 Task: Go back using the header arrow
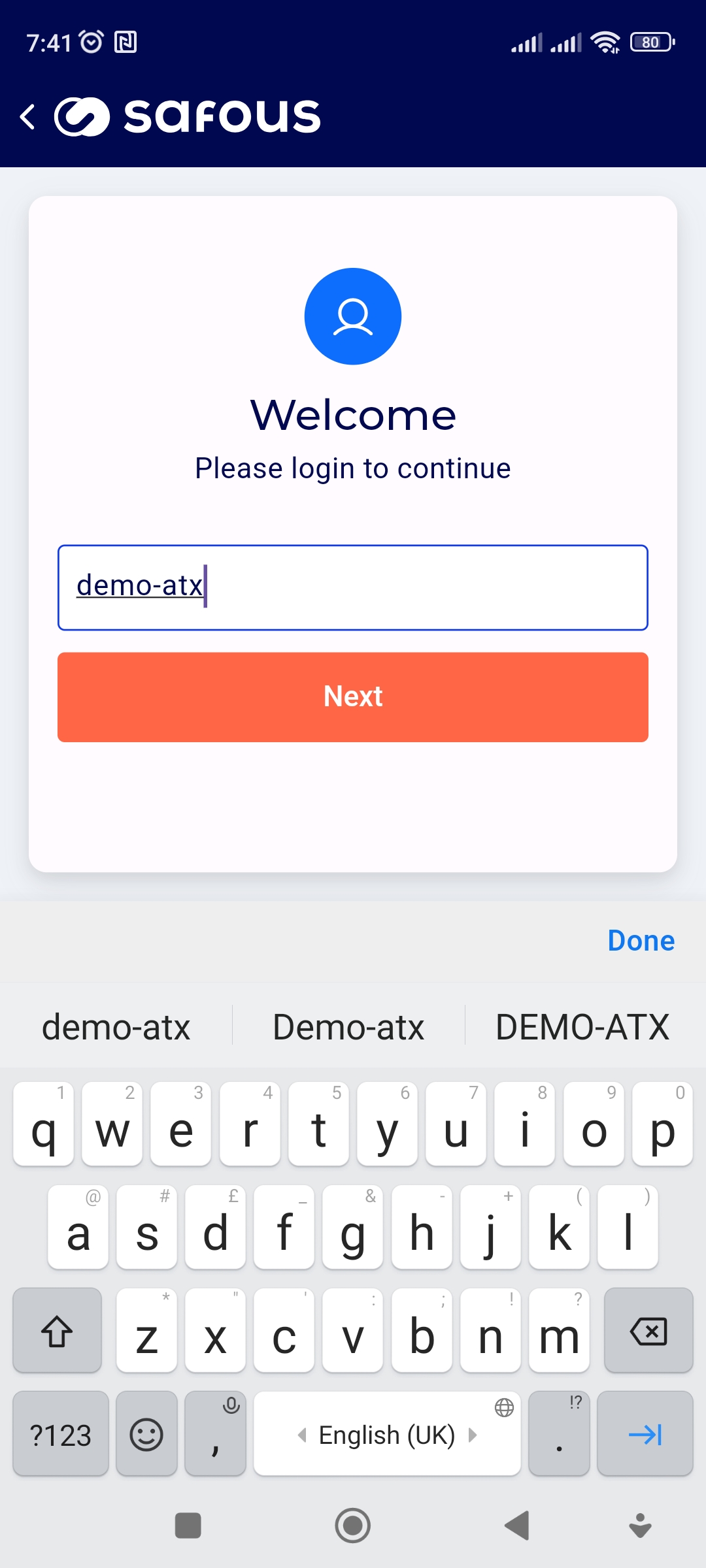27,117
